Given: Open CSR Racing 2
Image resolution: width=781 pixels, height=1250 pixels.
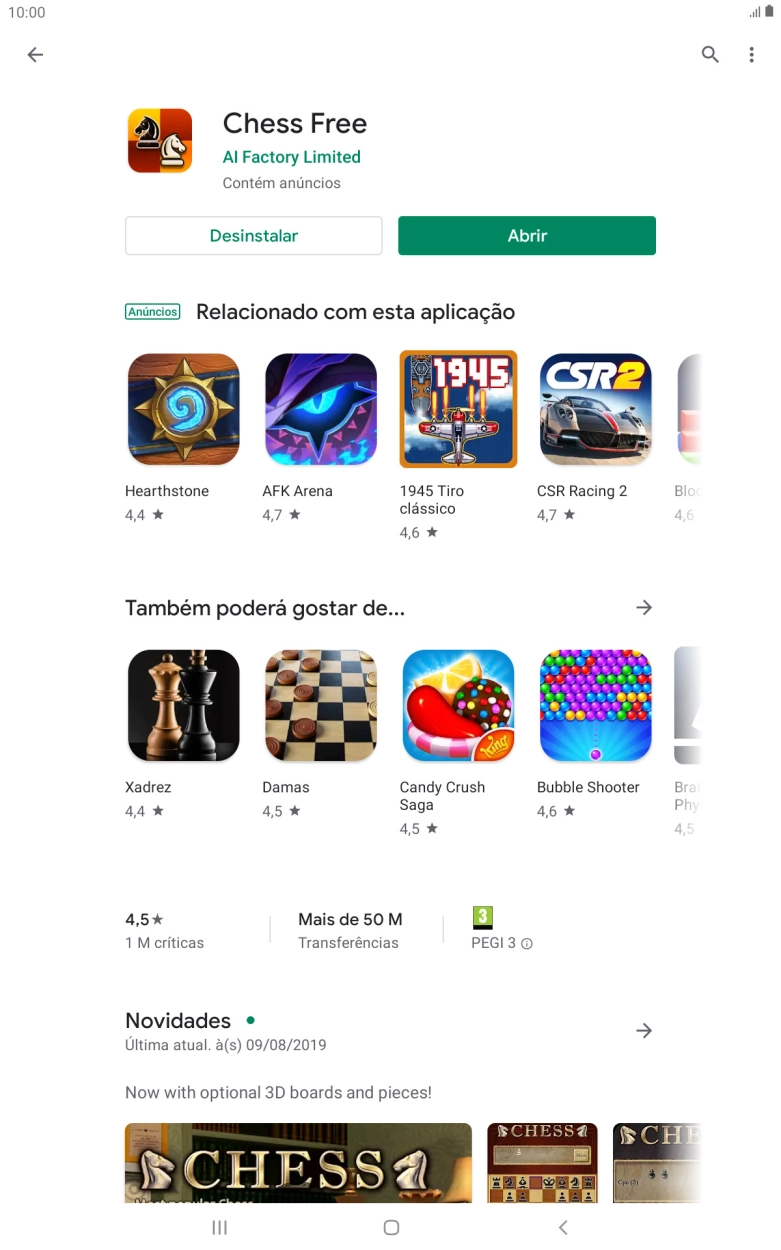Looking at the screenshot, I should coord(596,409).
